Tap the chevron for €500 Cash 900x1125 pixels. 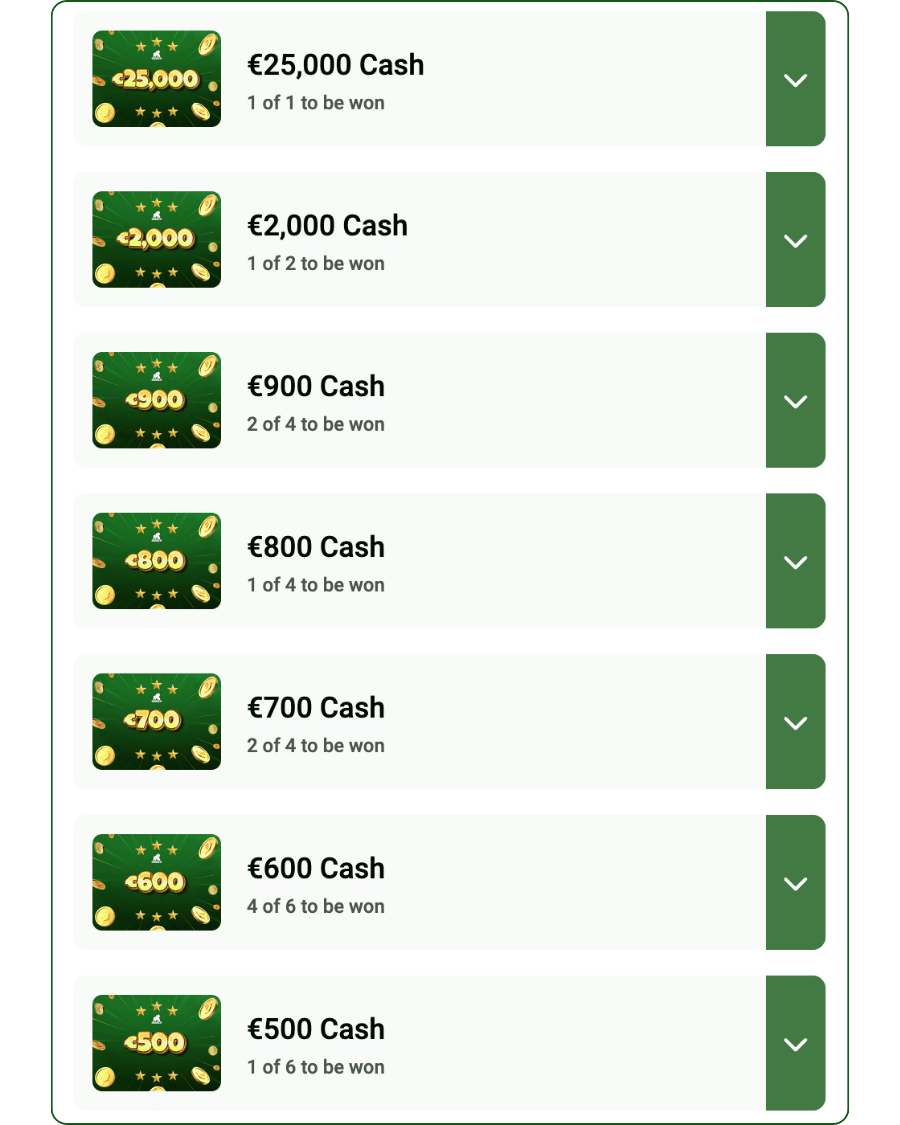pyautogui.click(x=795, y=1044)
